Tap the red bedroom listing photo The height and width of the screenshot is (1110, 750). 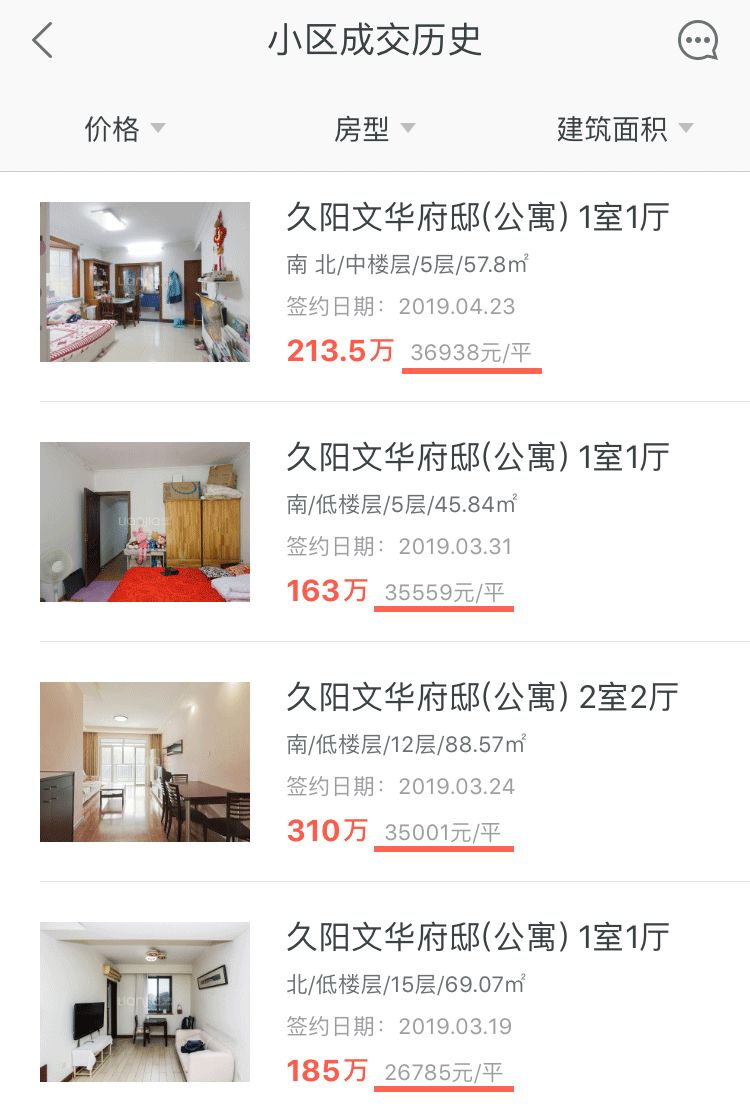(144, 521)
